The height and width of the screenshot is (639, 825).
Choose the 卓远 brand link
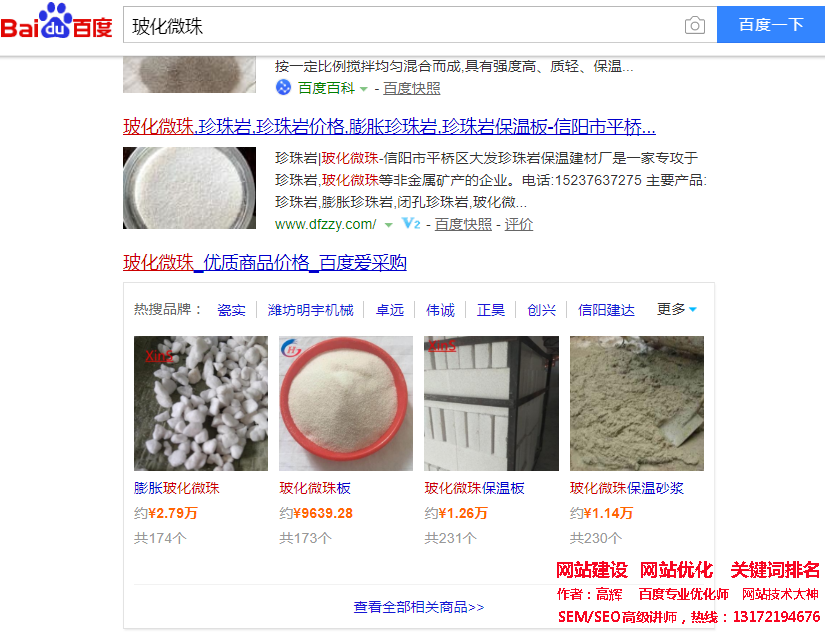pos(390,310)
